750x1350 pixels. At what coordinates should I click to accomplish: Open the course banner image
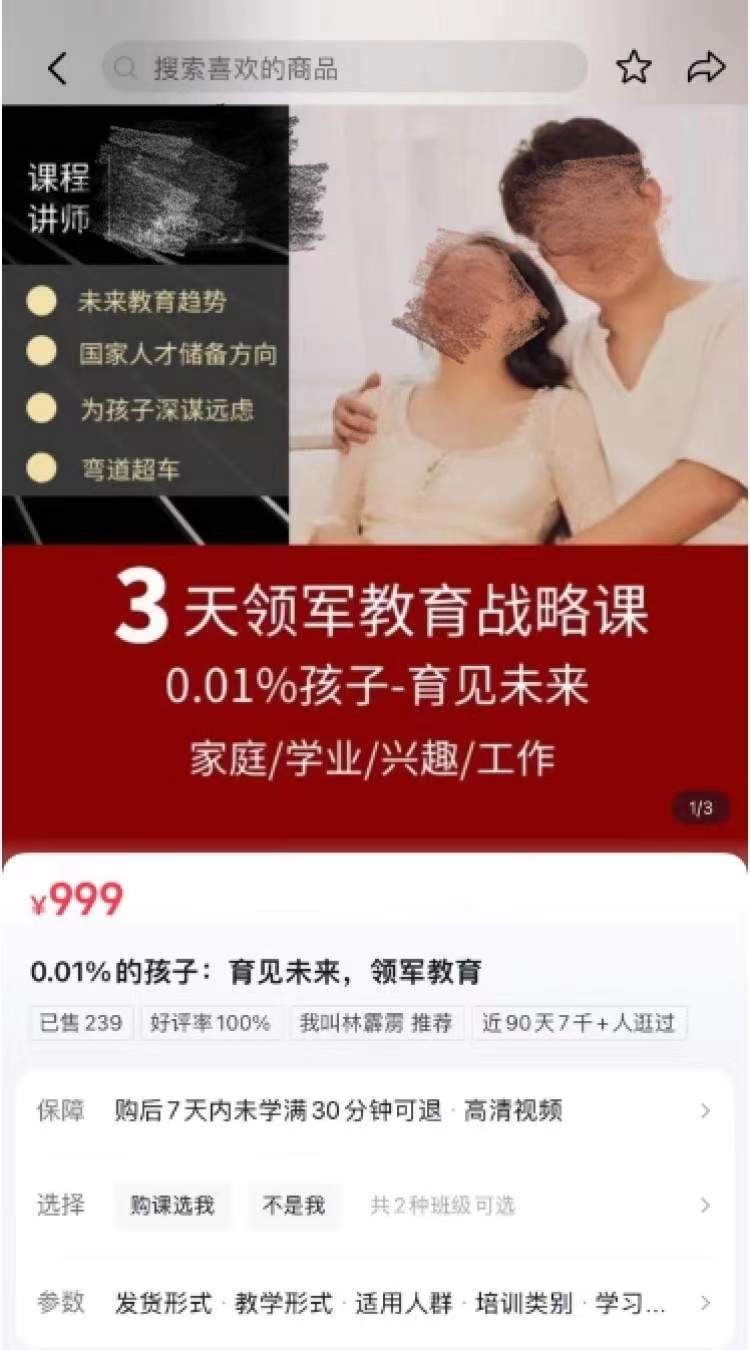(375, 470)
